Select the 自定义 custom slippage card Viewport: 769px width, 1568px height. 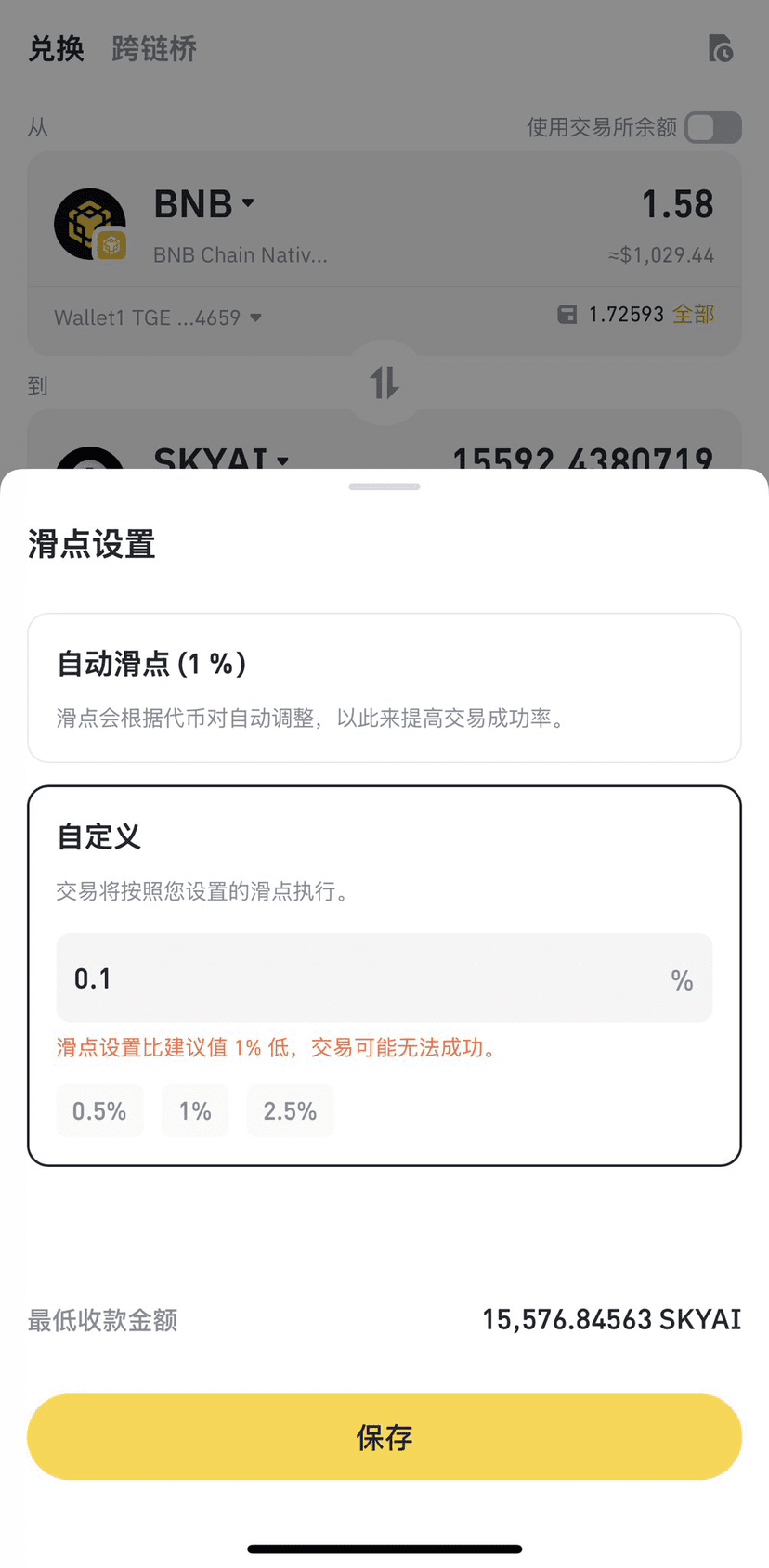tap(384, 976)
